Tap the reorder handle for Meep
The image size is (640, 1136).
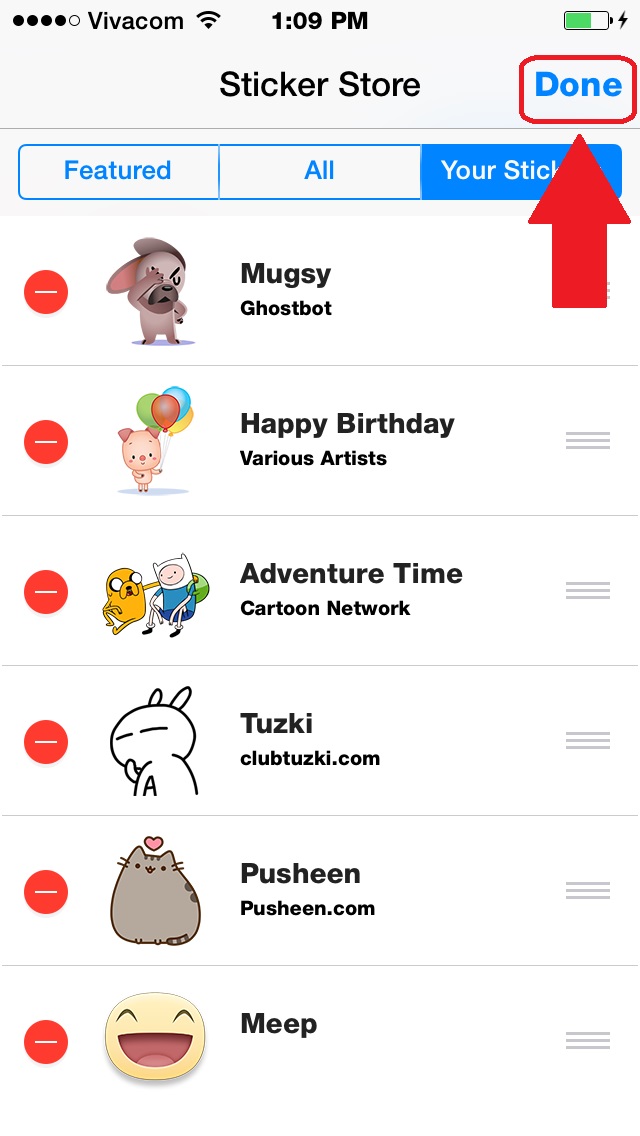point(587,1041)
